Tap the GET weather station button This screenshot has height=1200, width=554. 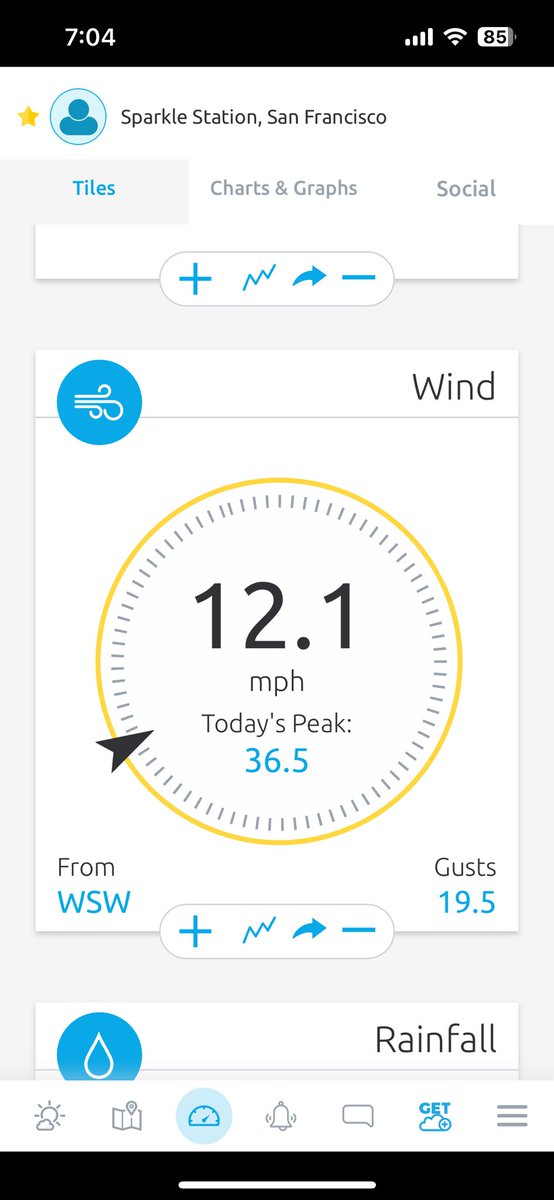point(435,1115)
